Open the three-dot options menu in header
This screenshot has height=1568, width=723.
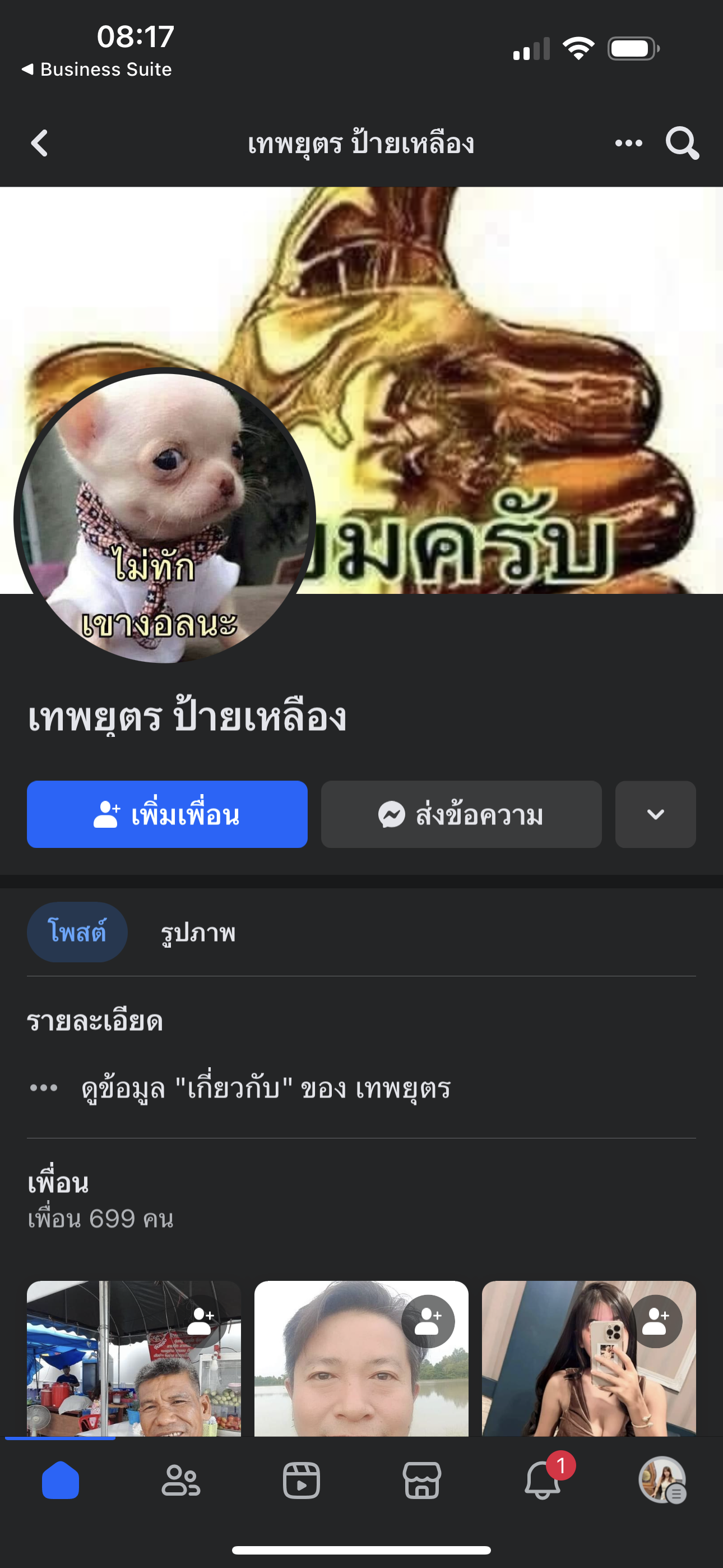[x=628, y=143]
